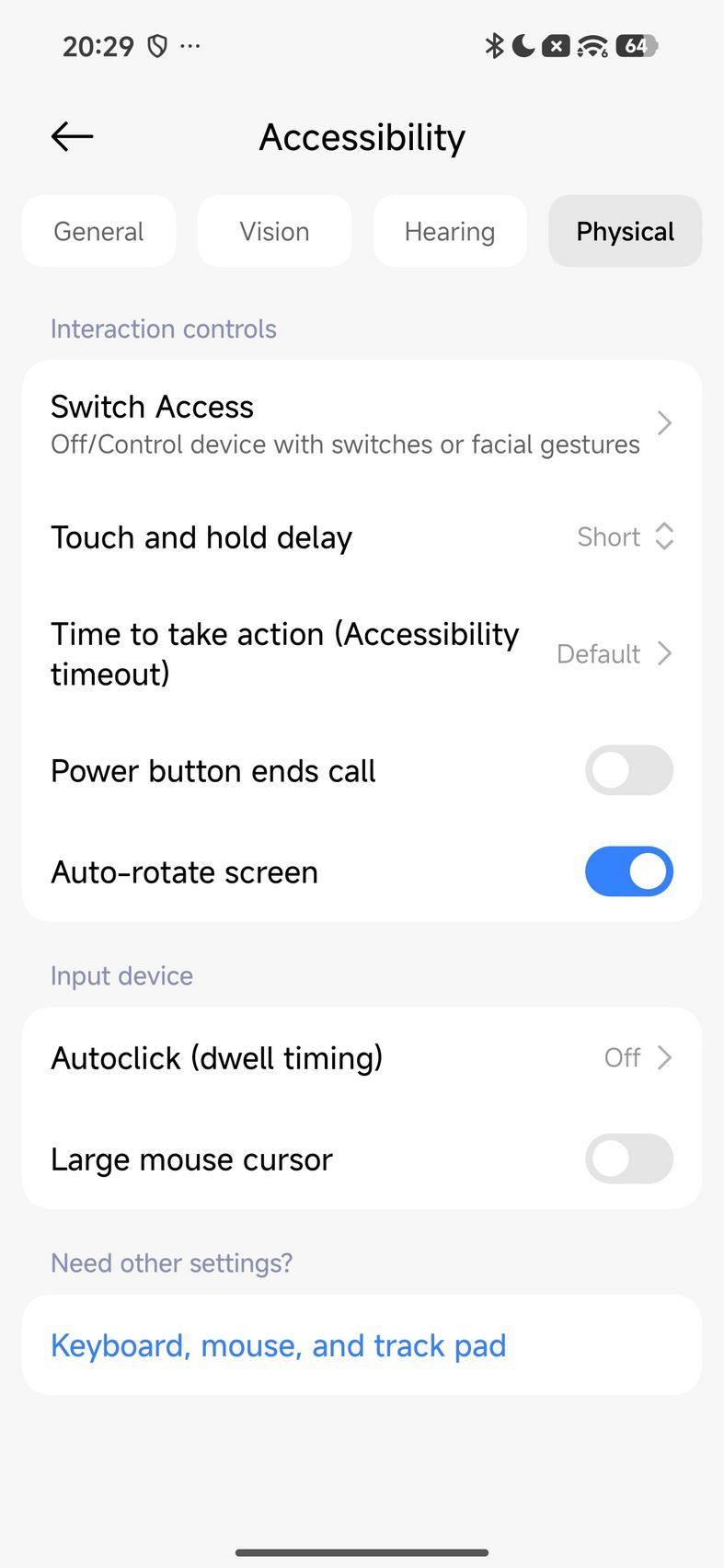Open Time to take action settings

(x=362, y=653)
